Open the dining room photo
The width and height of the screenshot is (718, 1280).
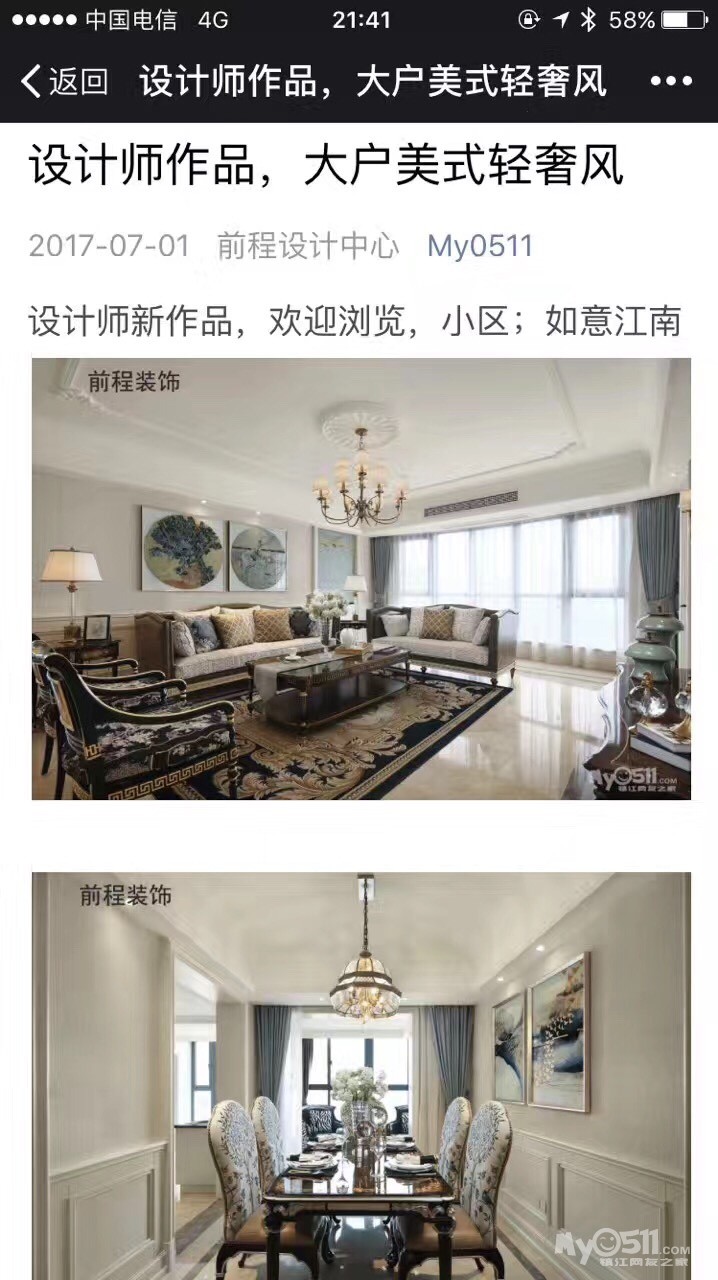click(x=360, y=1075)
